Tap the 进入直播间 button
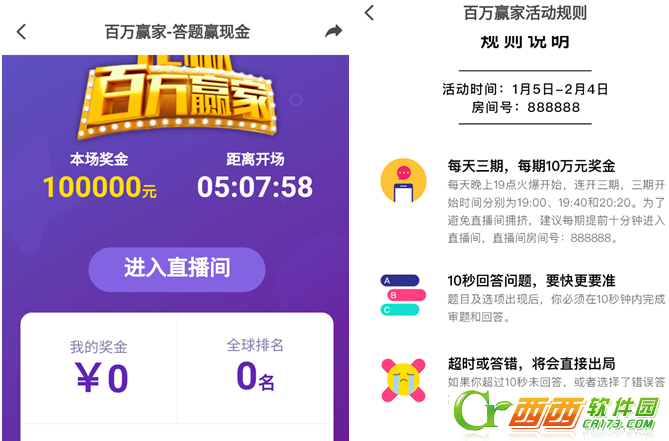Viewport: 669px width, 441px height. [x=177, y=268]
